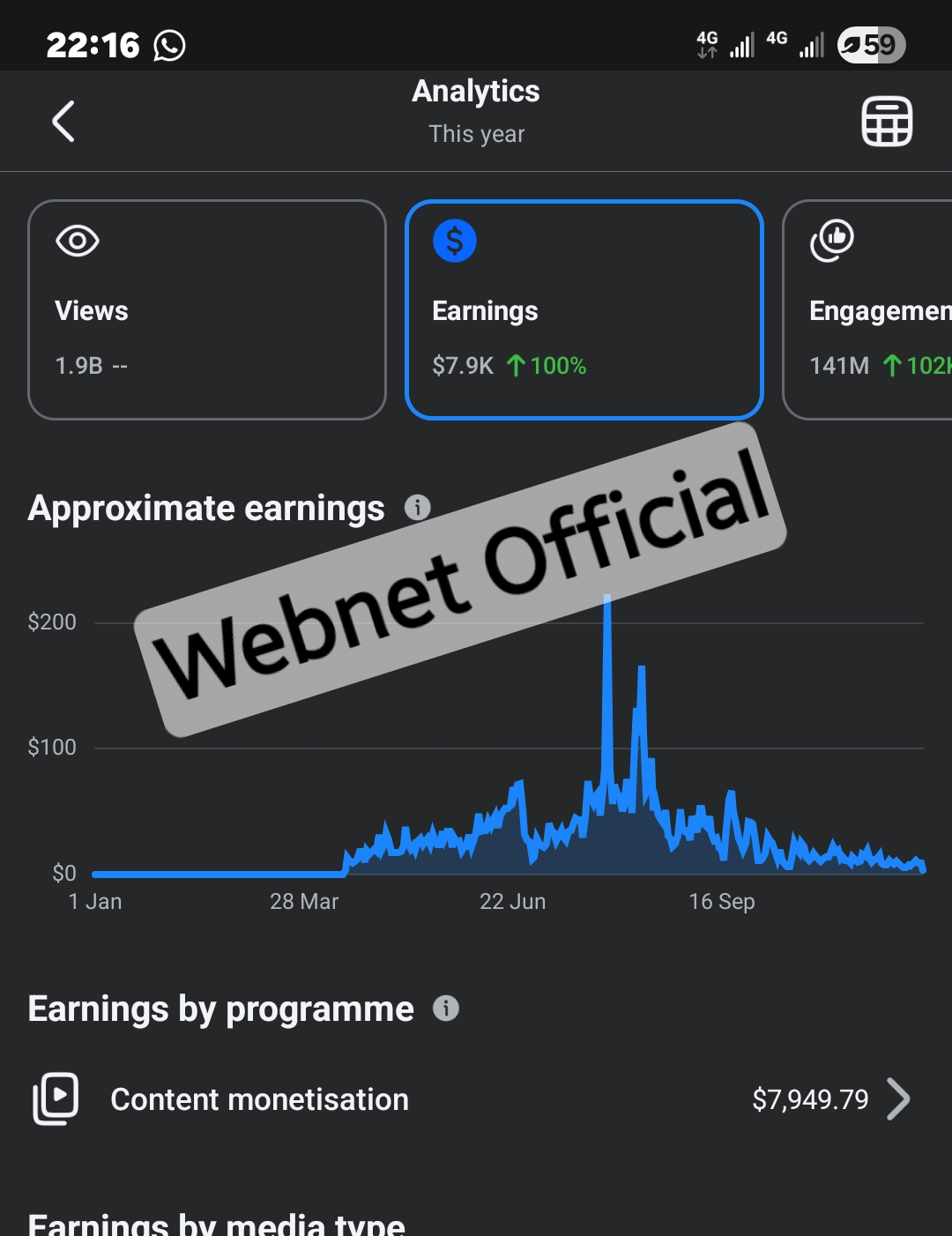Show info about Approximate earnings
Screen dimensions: 952x1236
point(417,508)
